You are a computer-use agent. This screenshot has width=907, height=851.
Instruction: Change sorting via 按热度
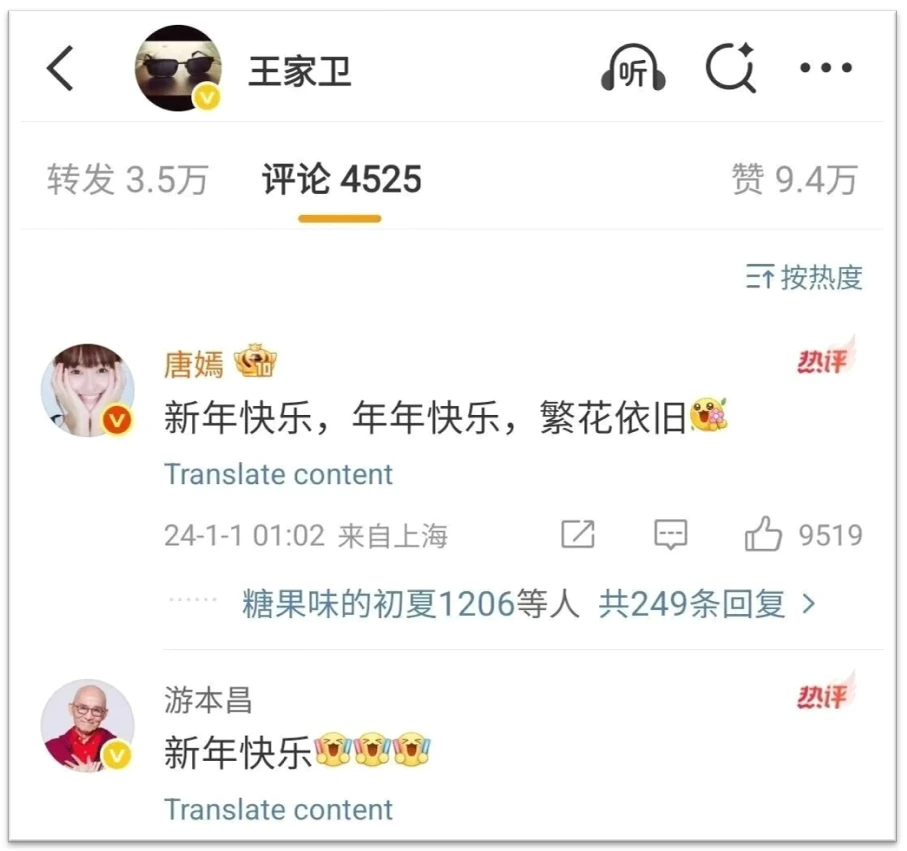click(x=804, y=278)
